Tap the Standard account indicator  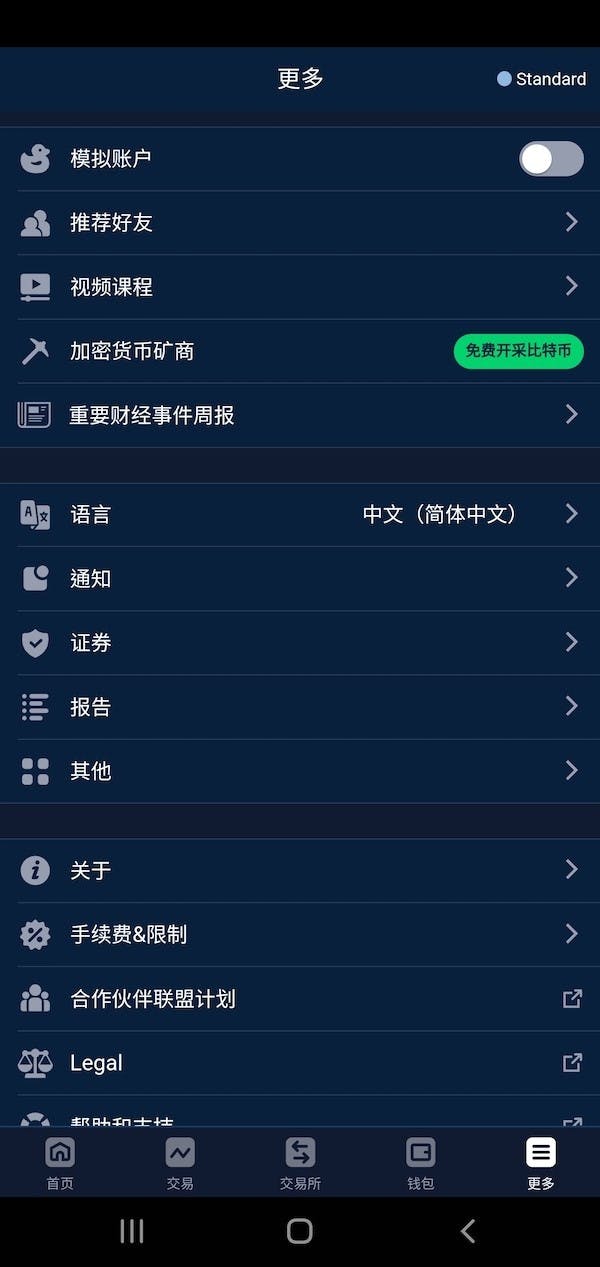pyautogui.click(x=542, y=79)
